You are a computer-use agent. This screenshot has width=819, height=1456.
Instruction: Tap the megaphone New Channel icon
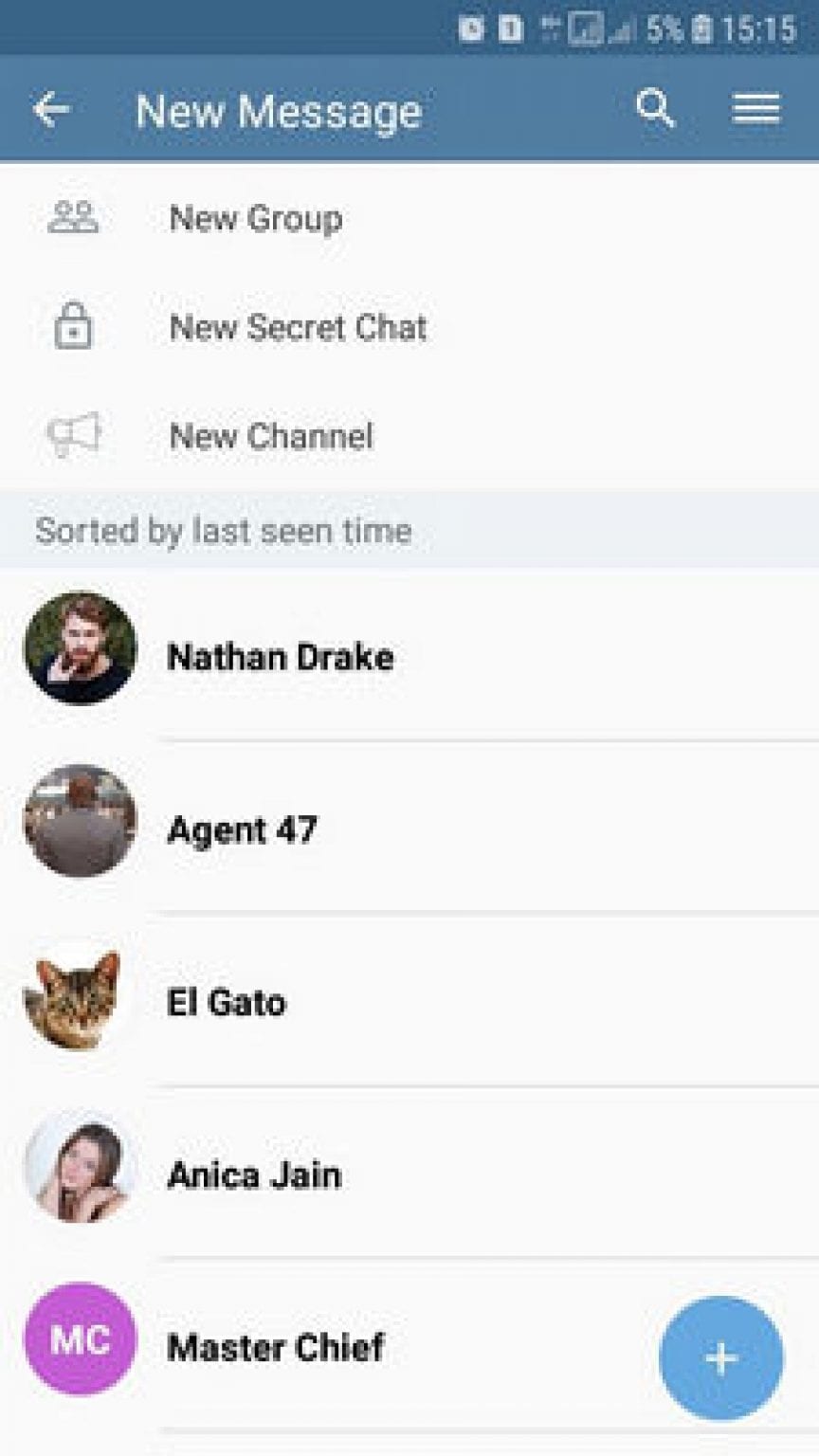point(74,434)
